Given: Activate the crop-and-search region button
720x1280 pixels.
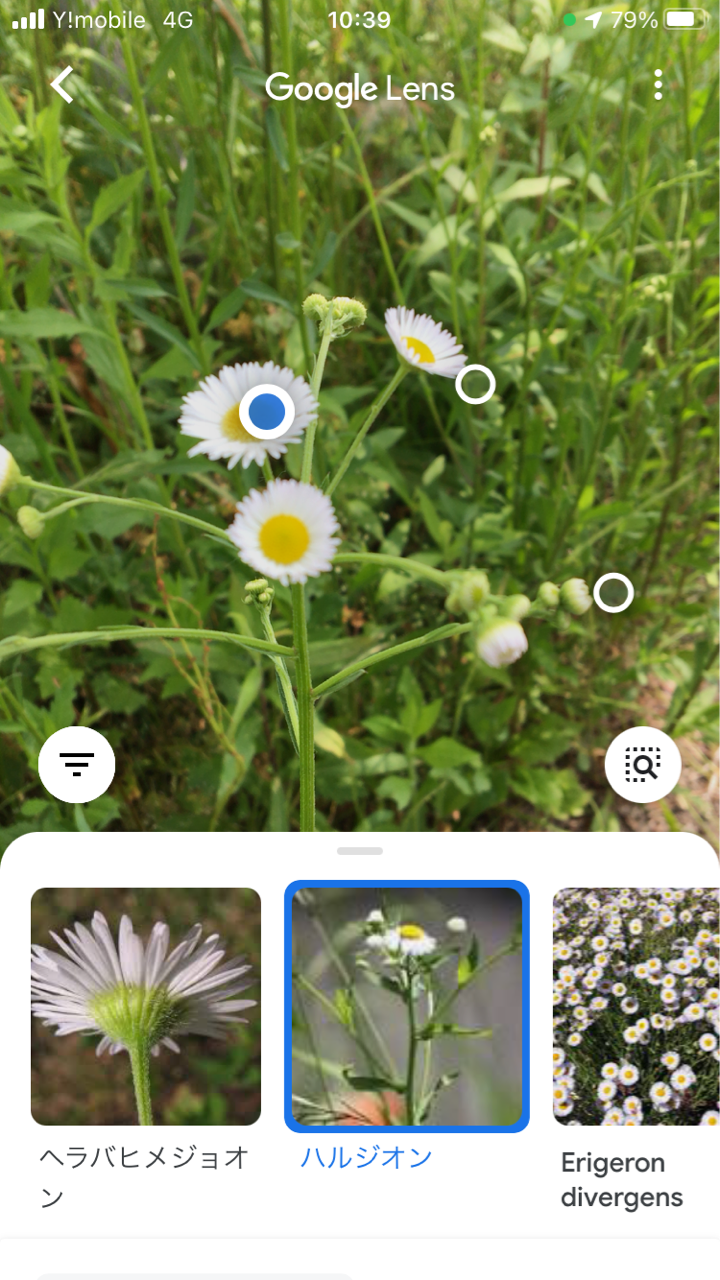Looking at the screenshot, I should pyautogui.click(x=643, y=765).
